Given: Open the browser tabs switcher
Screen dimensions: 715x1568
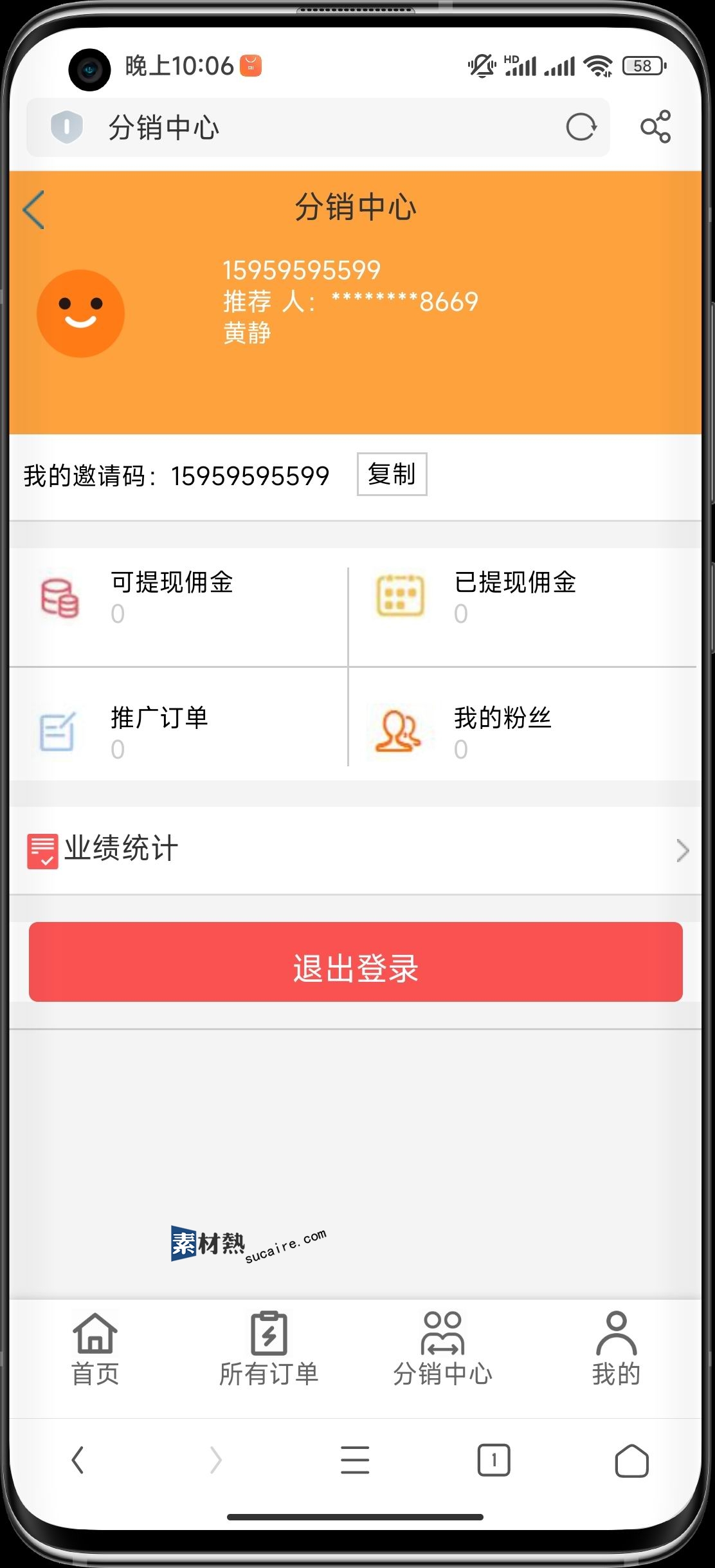Looking at the screenshot, I should point(494,1460).
